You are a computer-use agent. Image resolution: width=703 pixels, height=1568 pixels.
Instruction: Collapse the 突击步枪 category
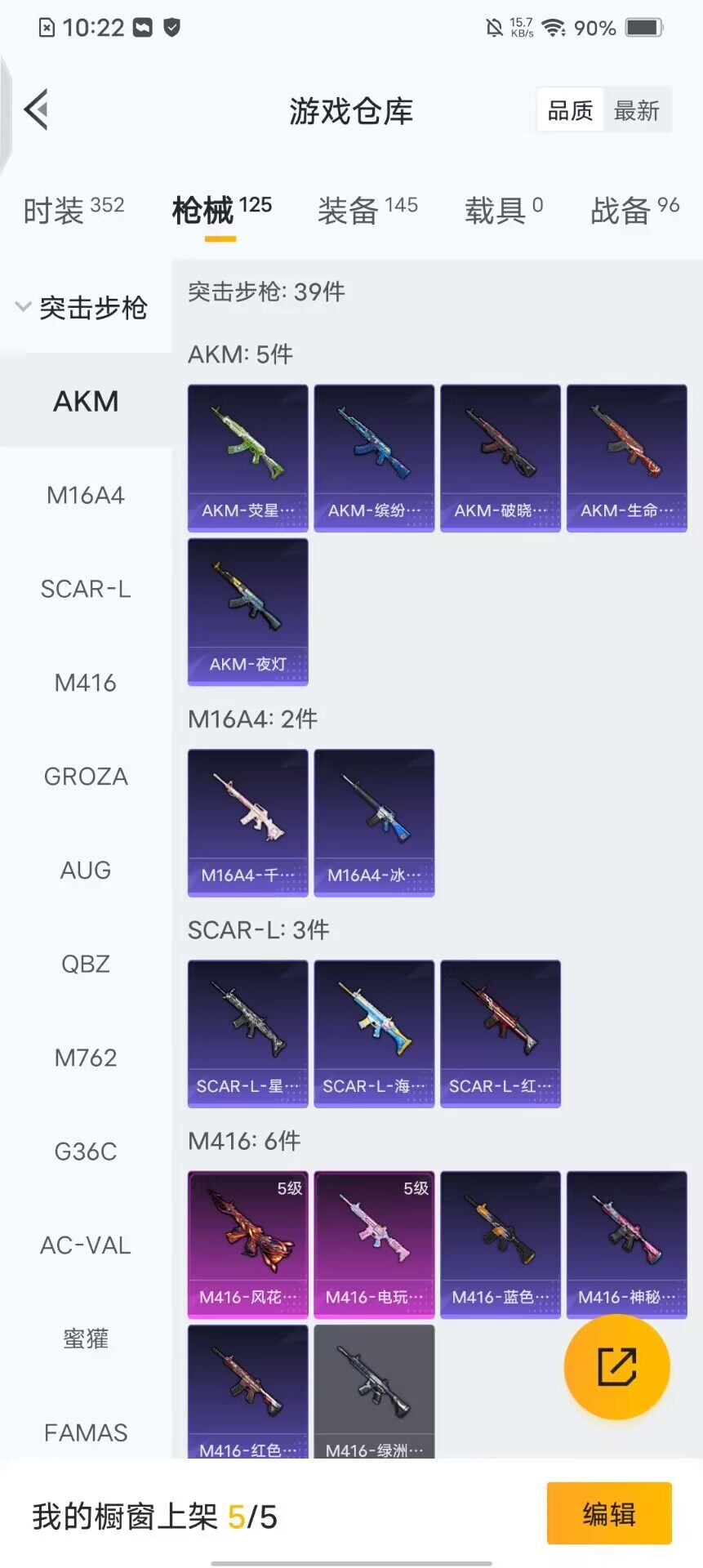point(82,308)
